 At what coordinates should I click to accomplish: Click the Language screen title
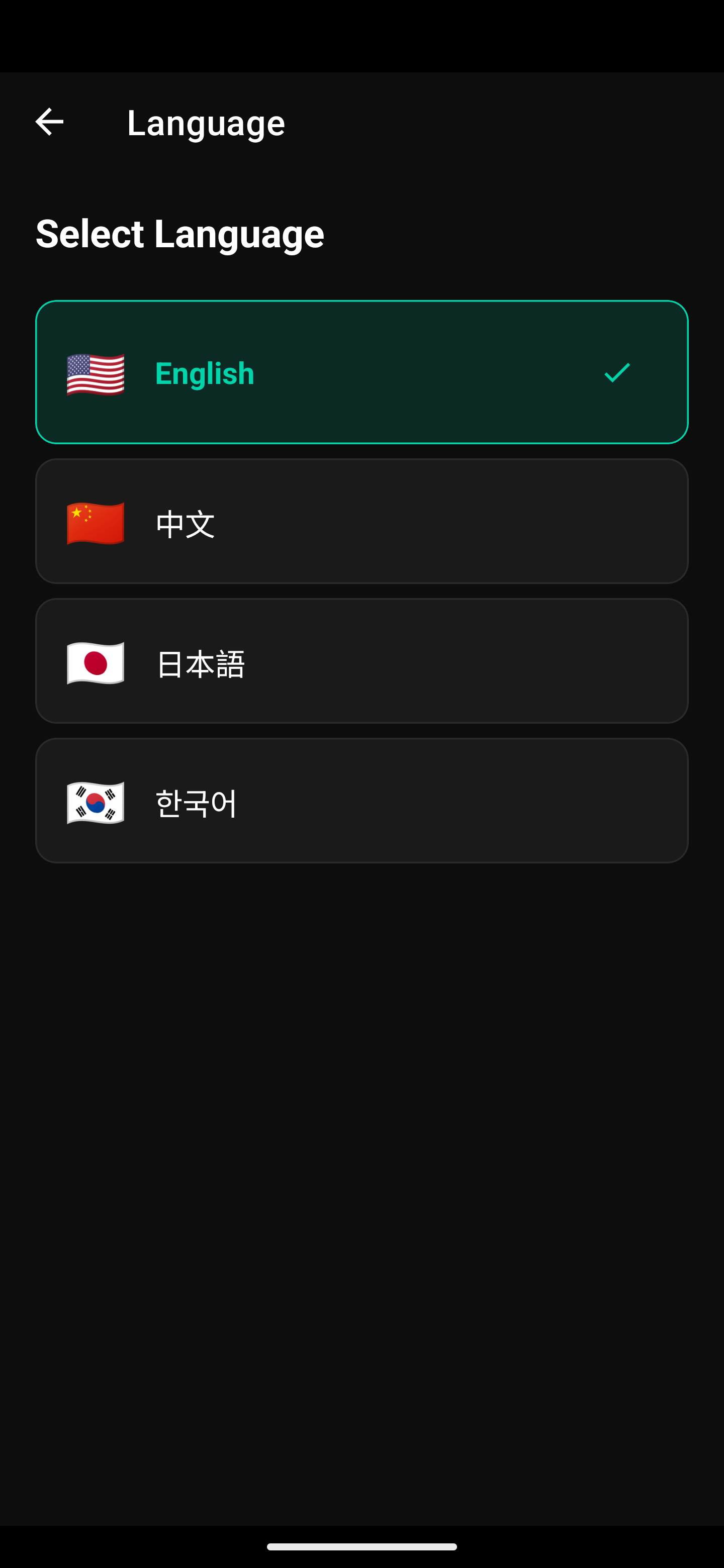coord(206,122)
